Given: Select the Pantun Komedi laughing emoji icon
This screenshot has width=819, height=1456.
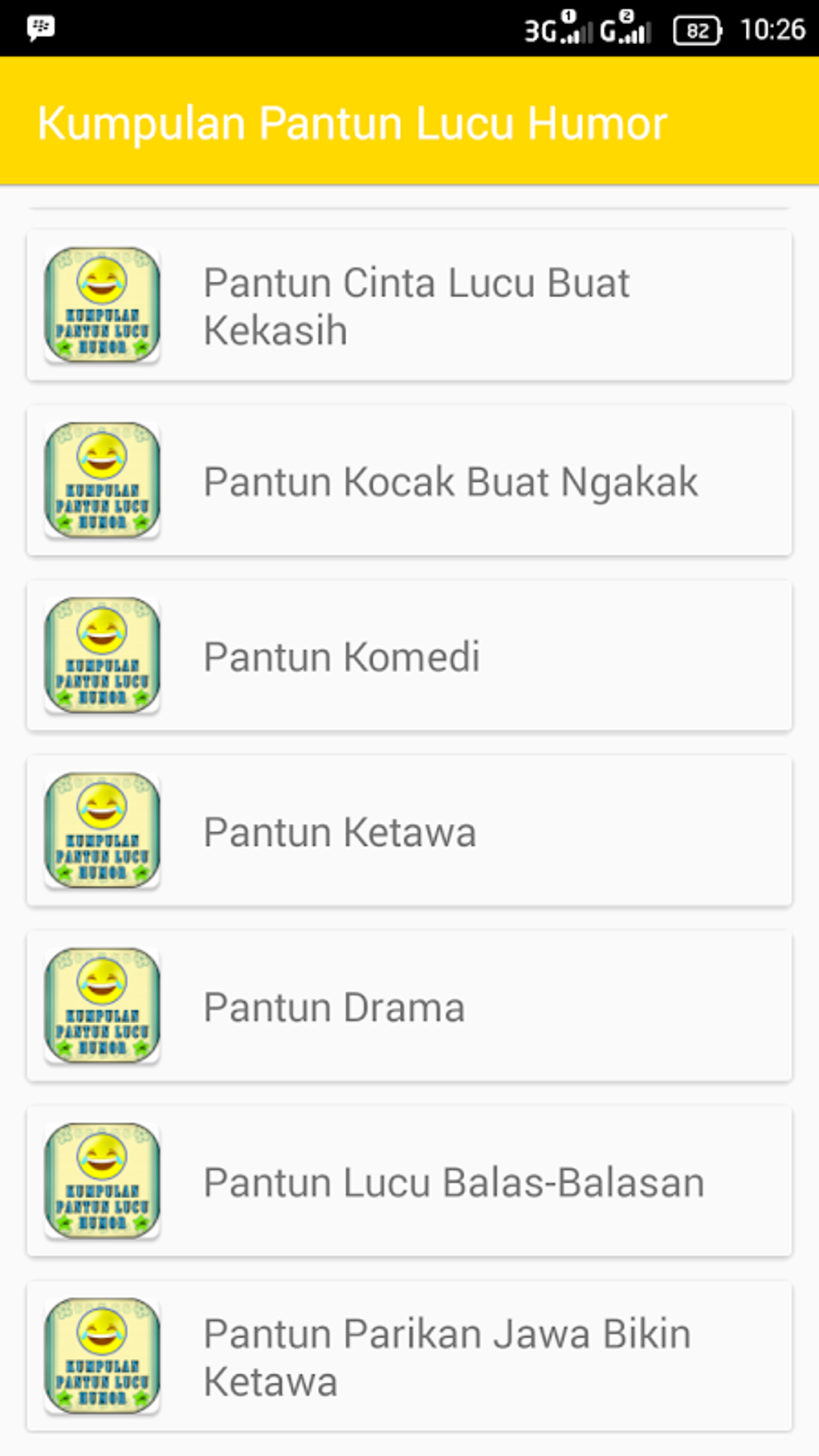Looking at the screenshot, I should pos(103,655).
